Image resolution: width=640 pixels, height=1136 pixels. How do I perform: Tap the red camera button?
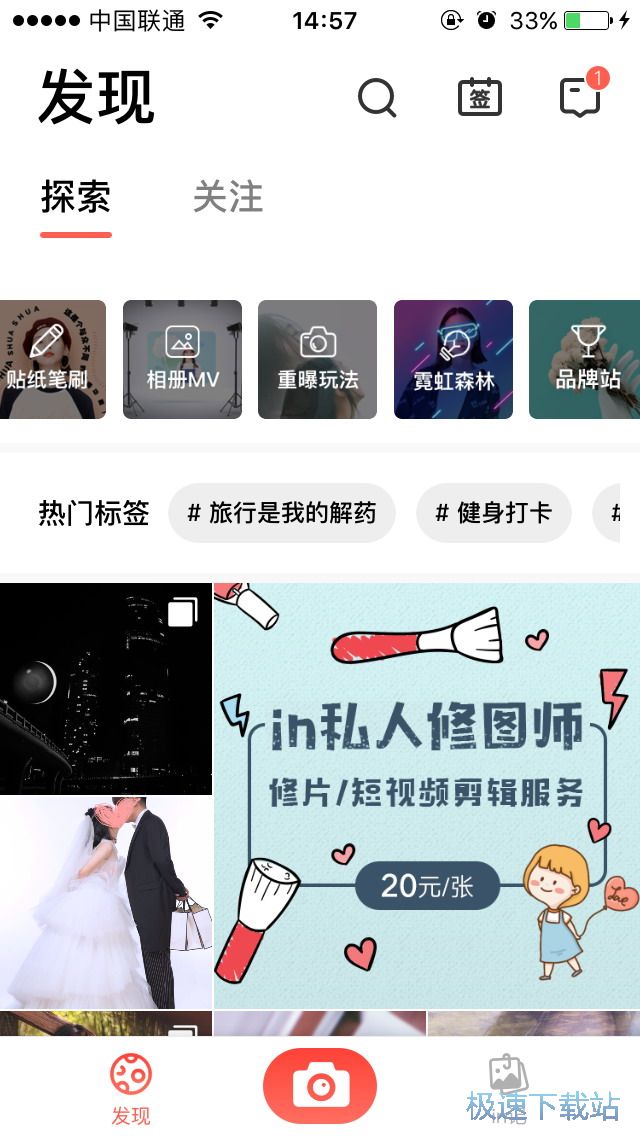point(320,1086)
